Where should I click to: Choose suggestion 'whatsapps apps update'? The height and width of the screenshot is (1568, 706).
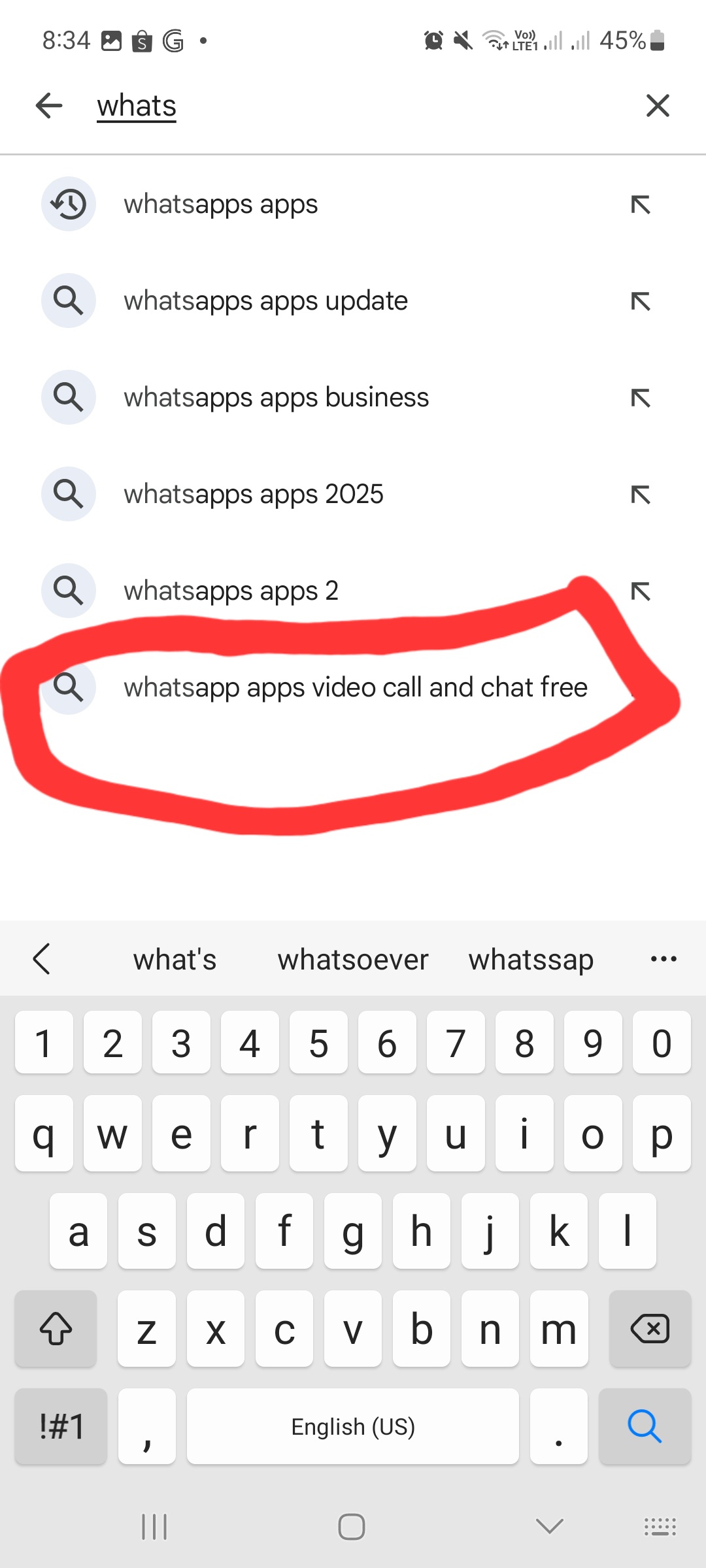(x=265, y=301)
